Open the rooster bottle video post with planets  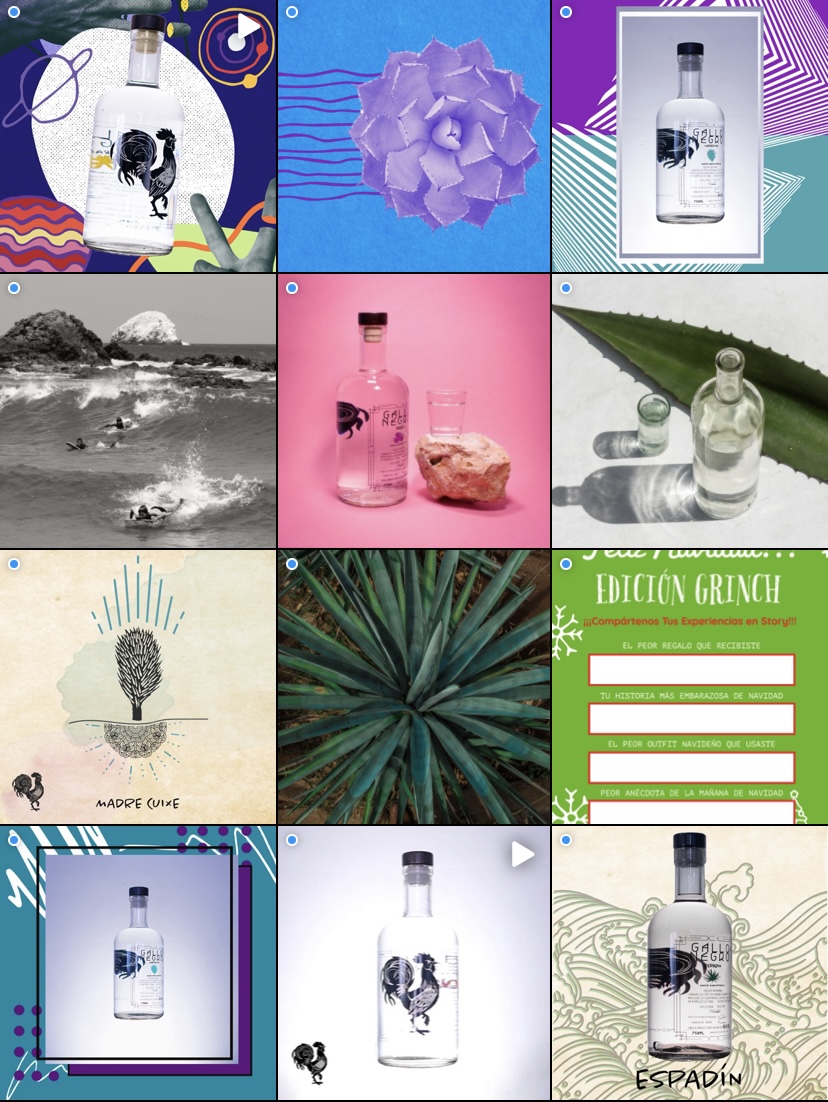137,136
